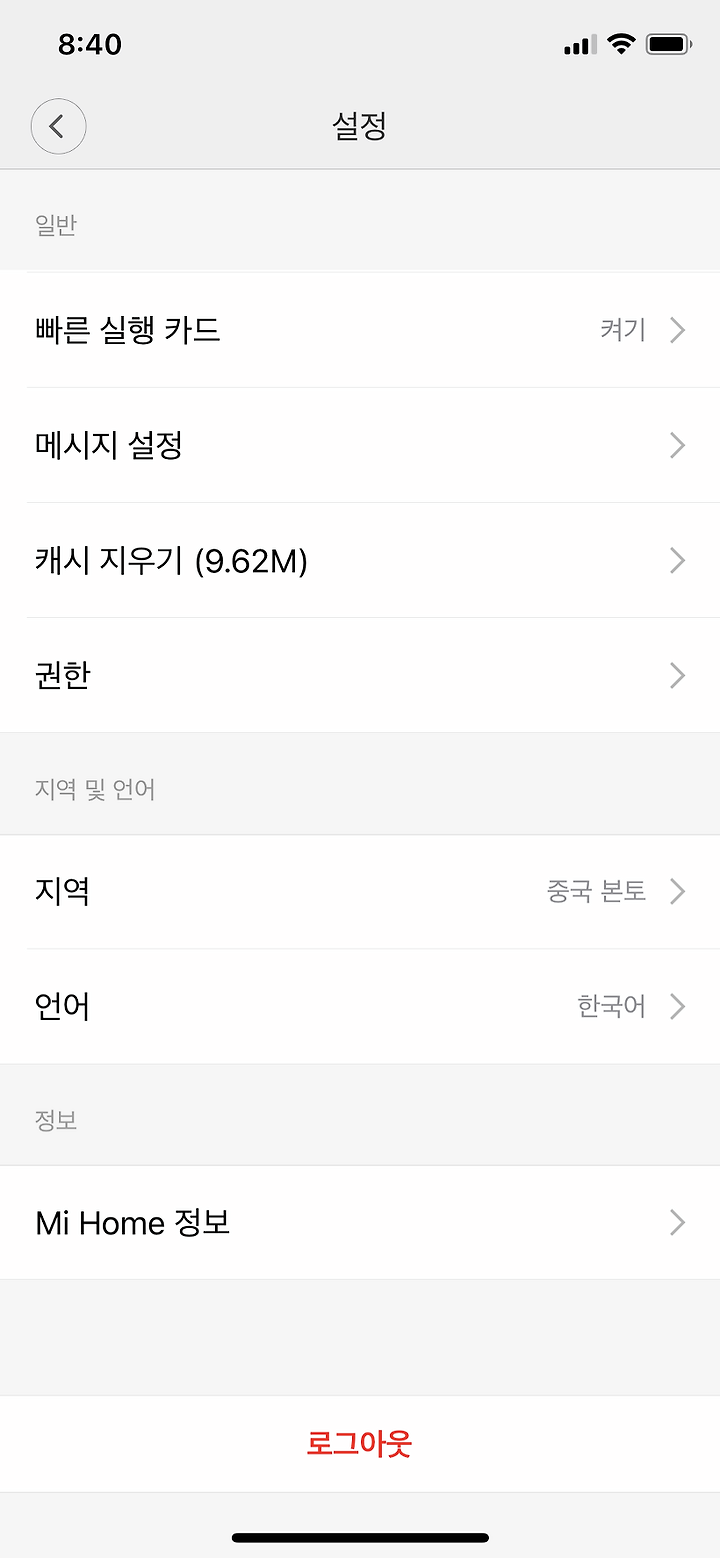Open the 빠른 실행 카드 setting

[x=360, y=330]
